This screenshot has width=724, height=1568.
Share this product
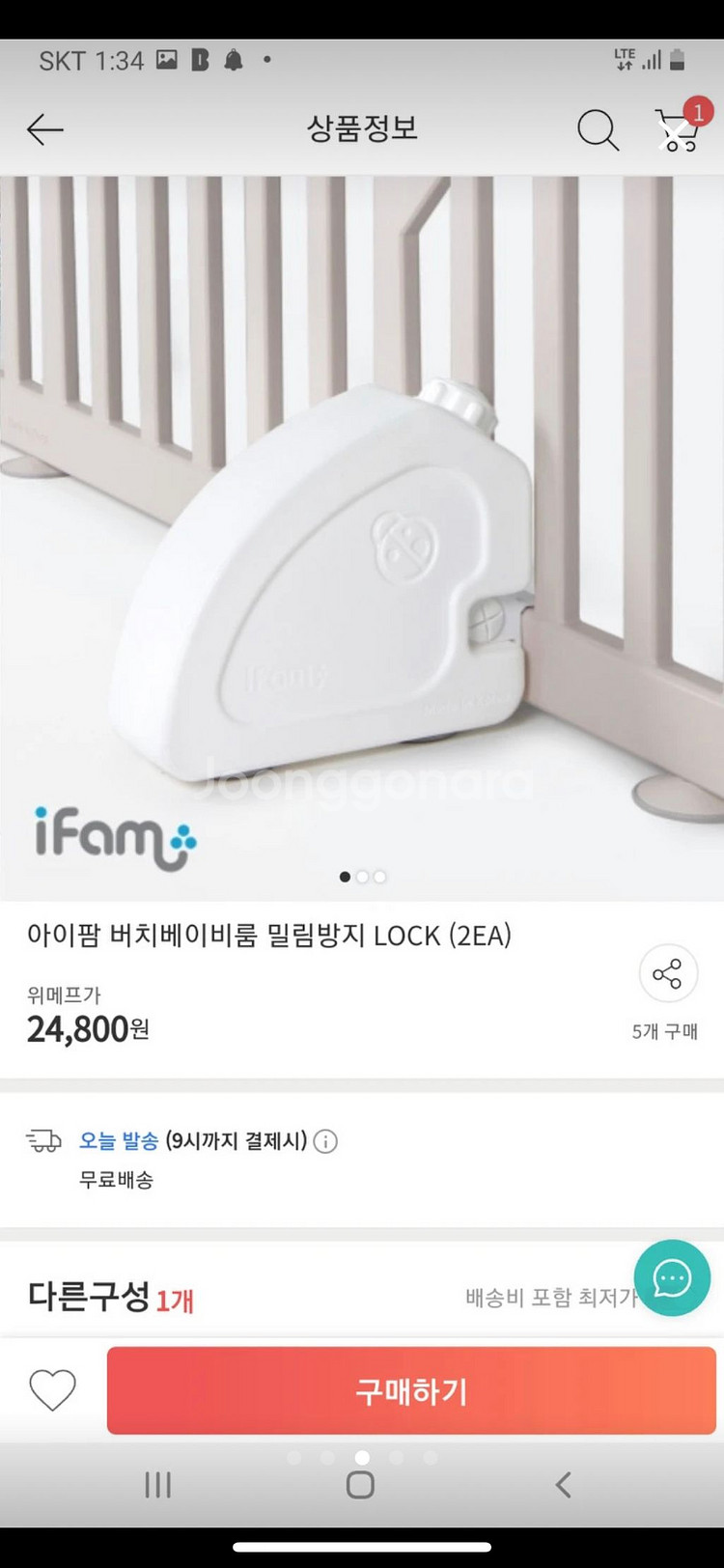pos(668,973)
